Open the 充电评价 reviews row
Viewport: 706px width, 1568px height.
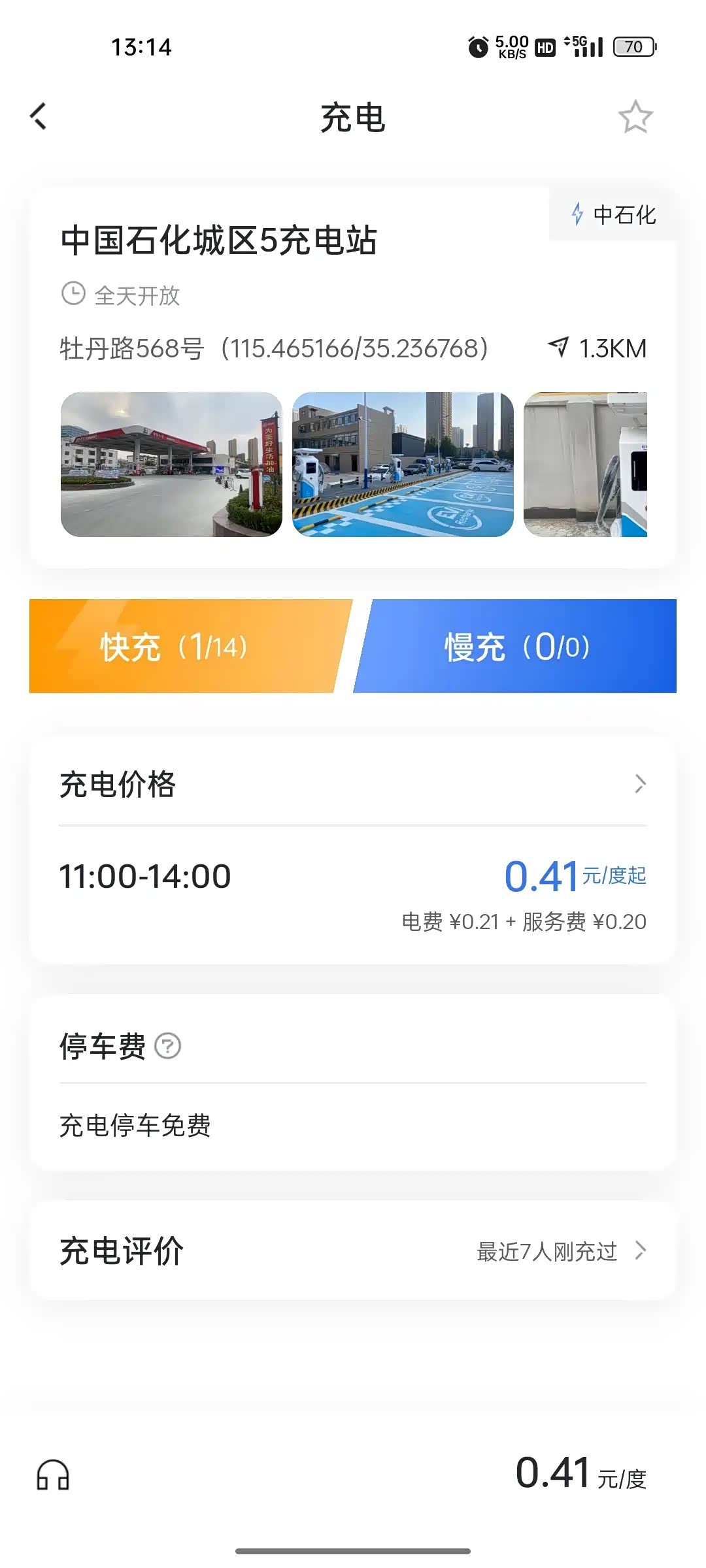pos(353,1251)
